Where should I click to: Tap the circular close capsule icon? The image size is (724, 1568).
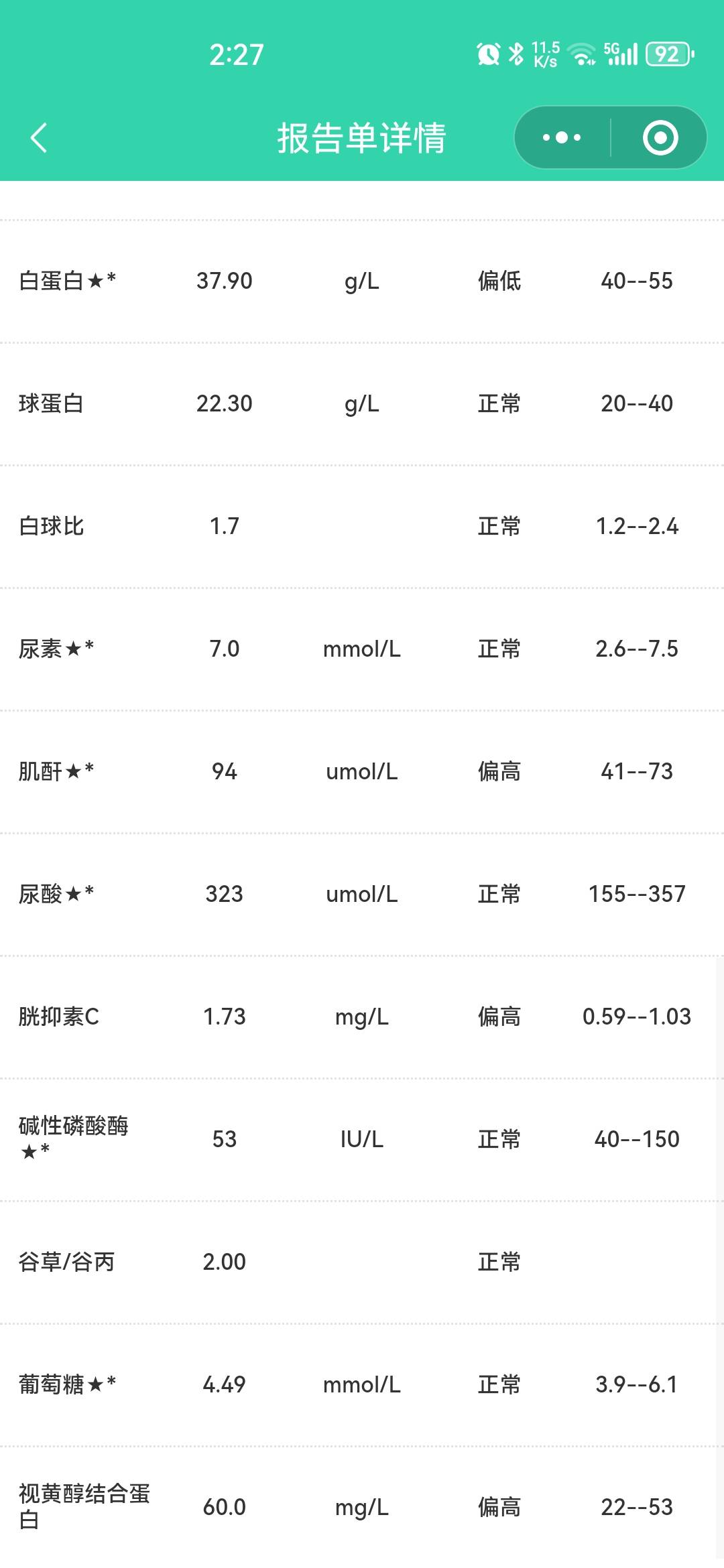[660, 137]
